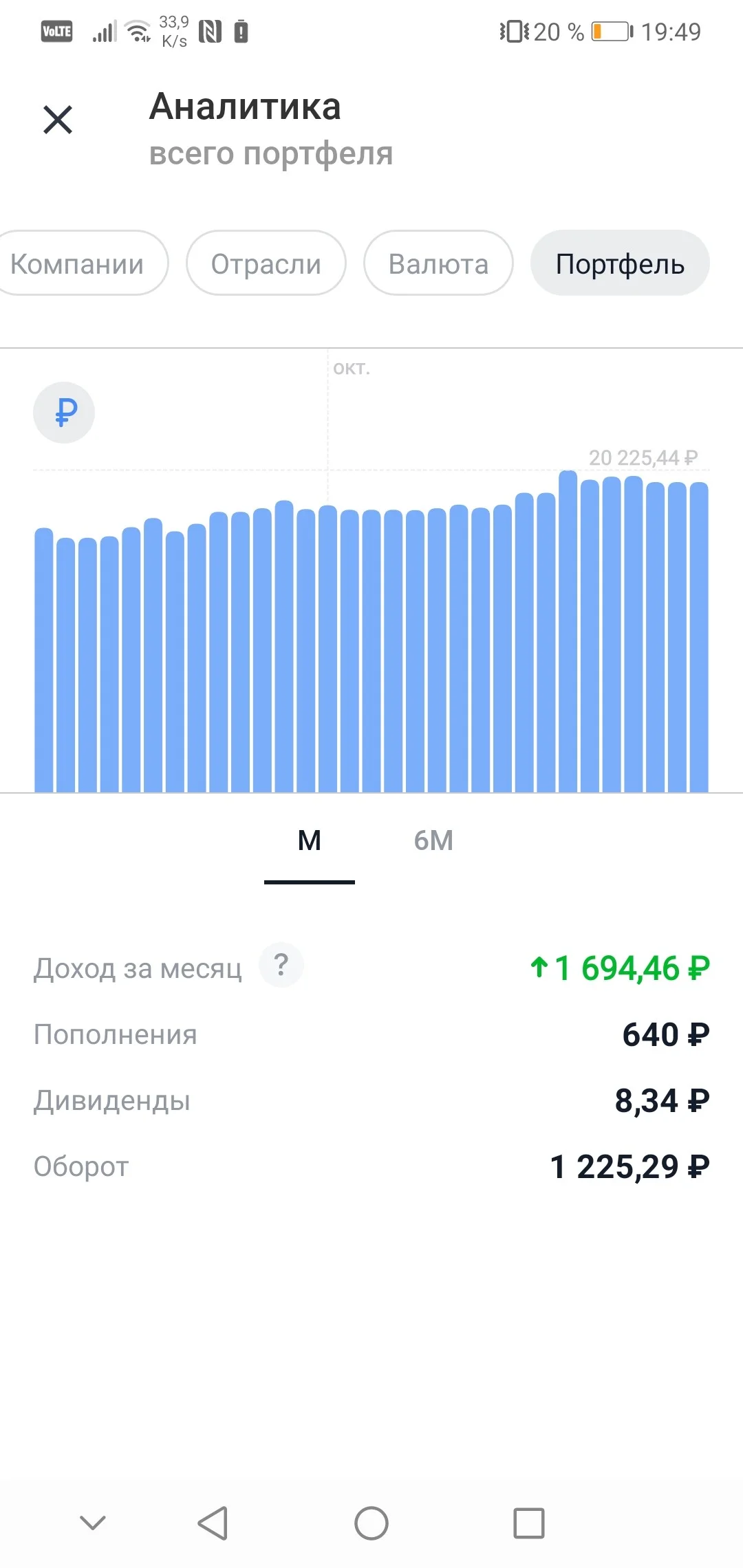Go to the home screen
Screen dimensions: 743x1568
click(x=371, y=1523)
